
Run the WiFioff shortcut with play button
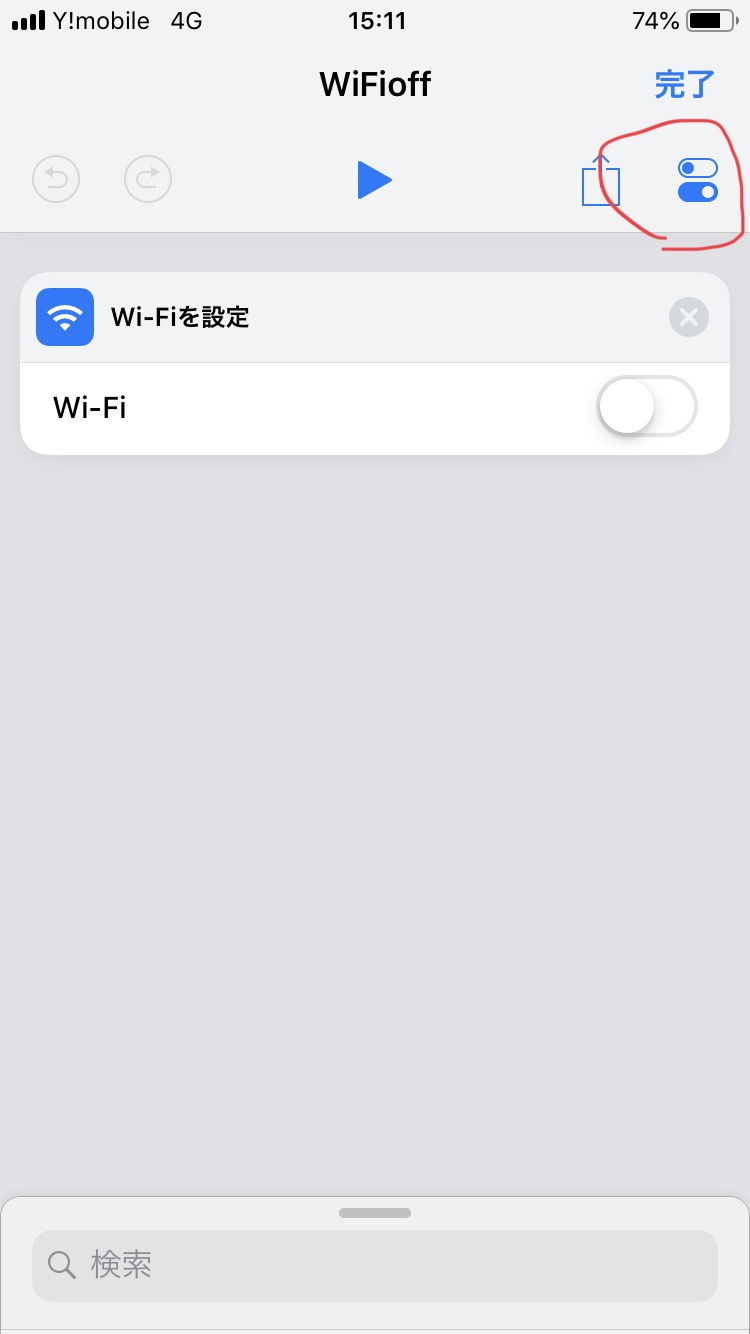[x=375, y=180]
